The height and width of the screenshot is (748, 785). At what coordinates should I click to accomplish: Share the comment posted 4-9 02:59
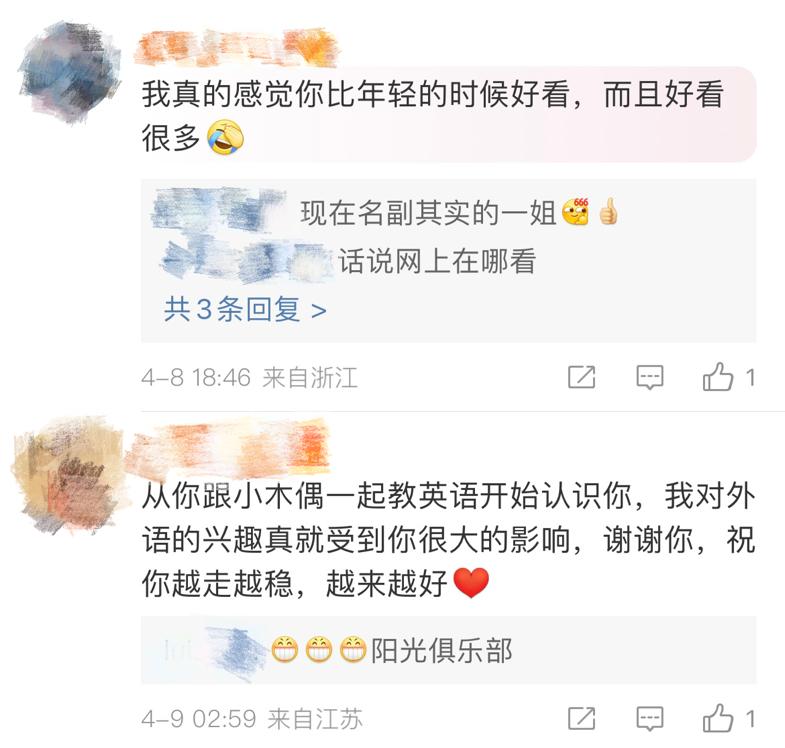[x=581, y=718]
